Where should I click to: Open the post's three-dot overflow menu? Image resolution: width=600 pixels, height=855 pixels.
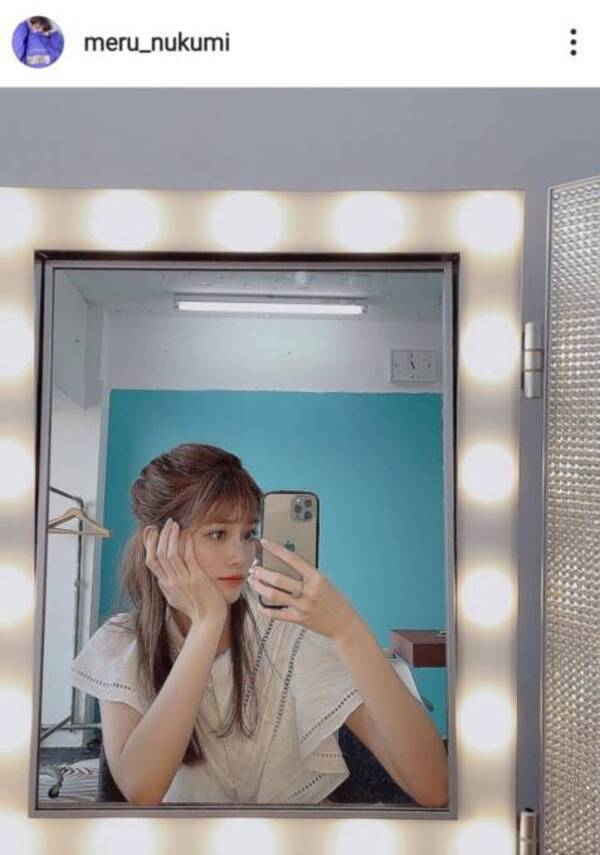pos(573,42)
